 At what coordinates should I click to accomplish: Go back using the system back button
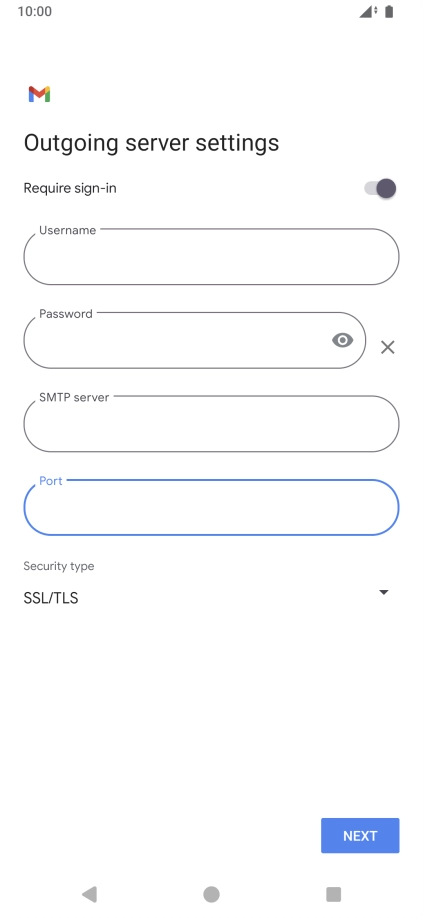pyautogui.click(x=90, y=894)
